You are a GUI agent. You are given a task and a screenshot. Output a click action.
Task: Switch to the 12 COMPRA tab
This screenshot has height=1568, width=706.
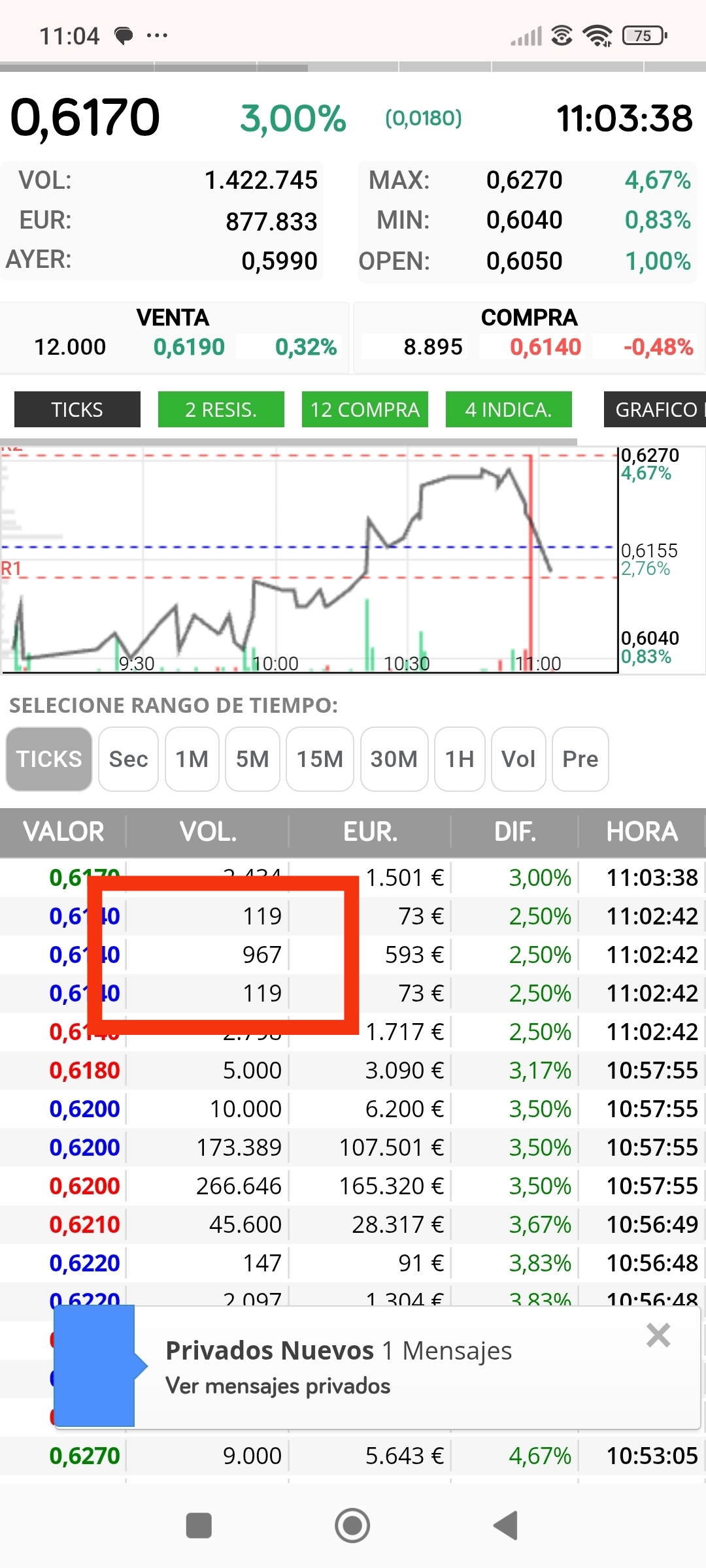tap(365, 410)
